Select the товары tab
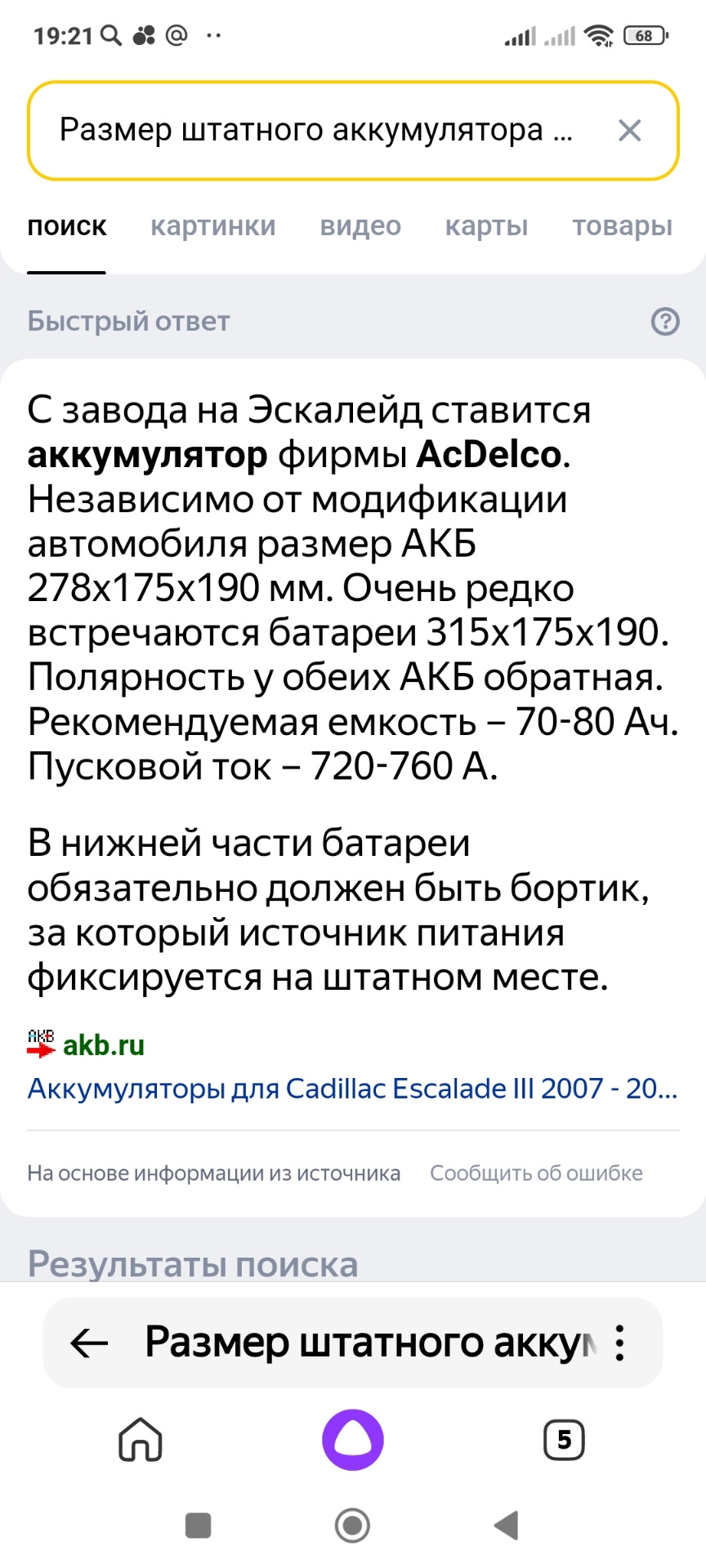 point(622,226)
